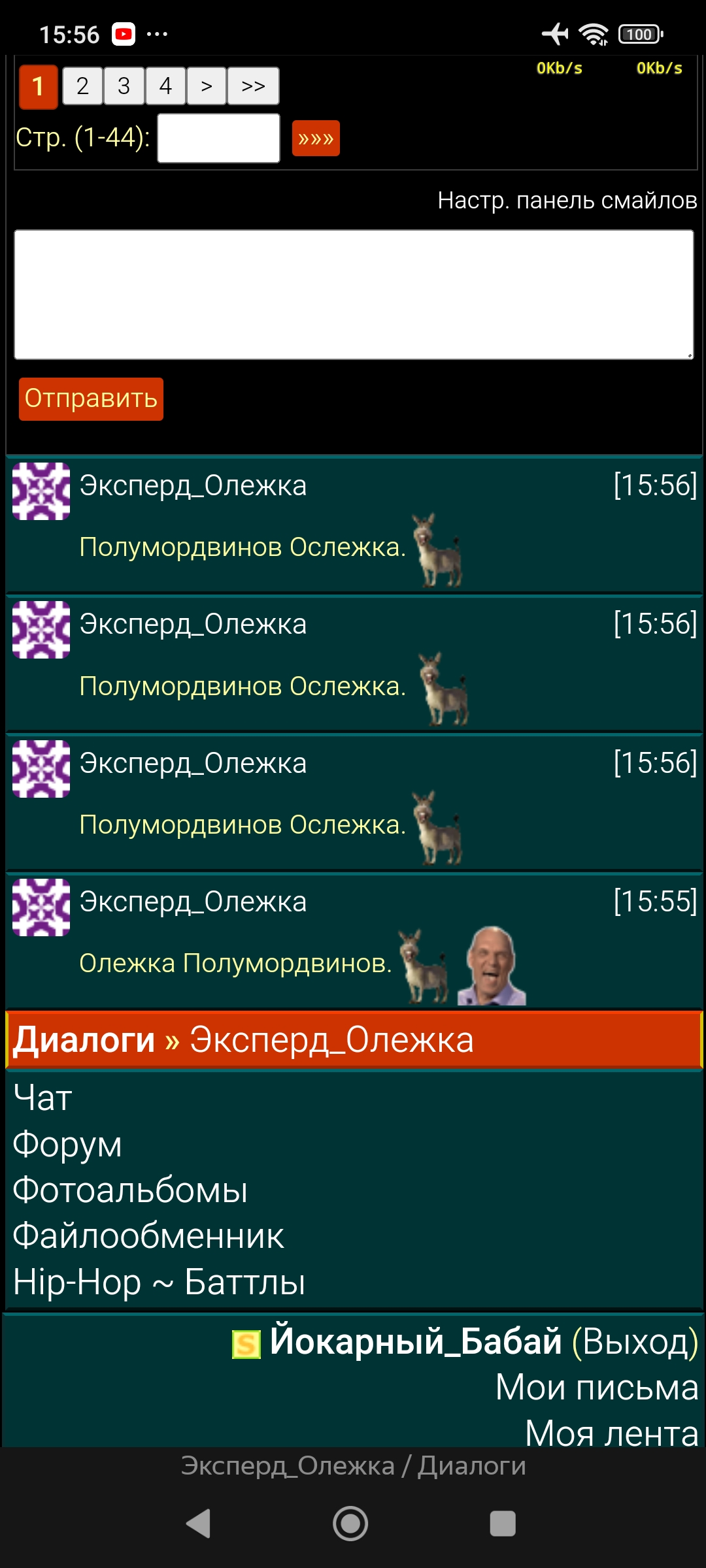This screenshot has width=706, height=1568.
Task: Tap the 'Отправить' send button
Action: coord(91,399)
